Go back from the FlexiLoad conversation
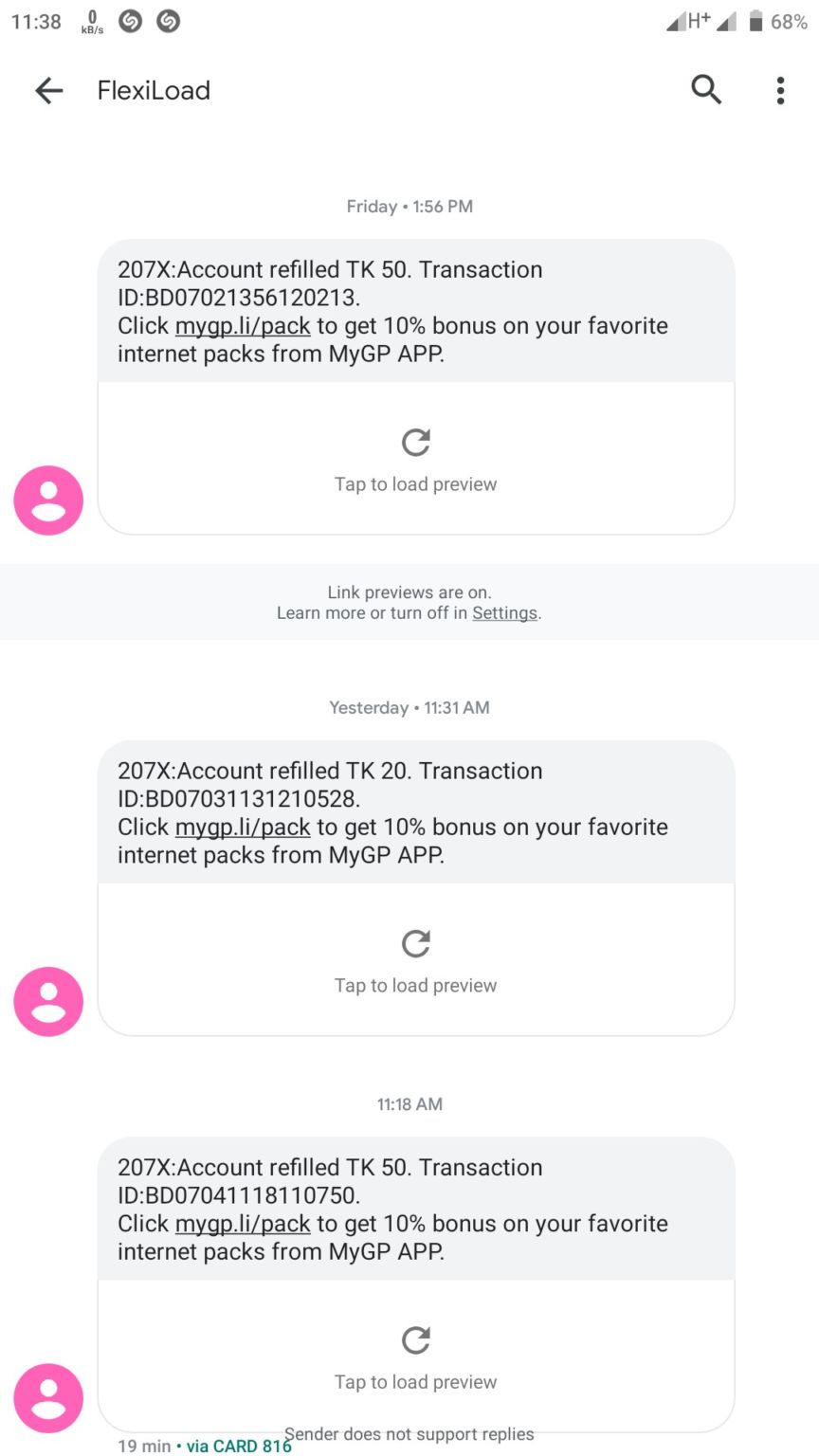The image size is (819, 1456). (48, 91)
